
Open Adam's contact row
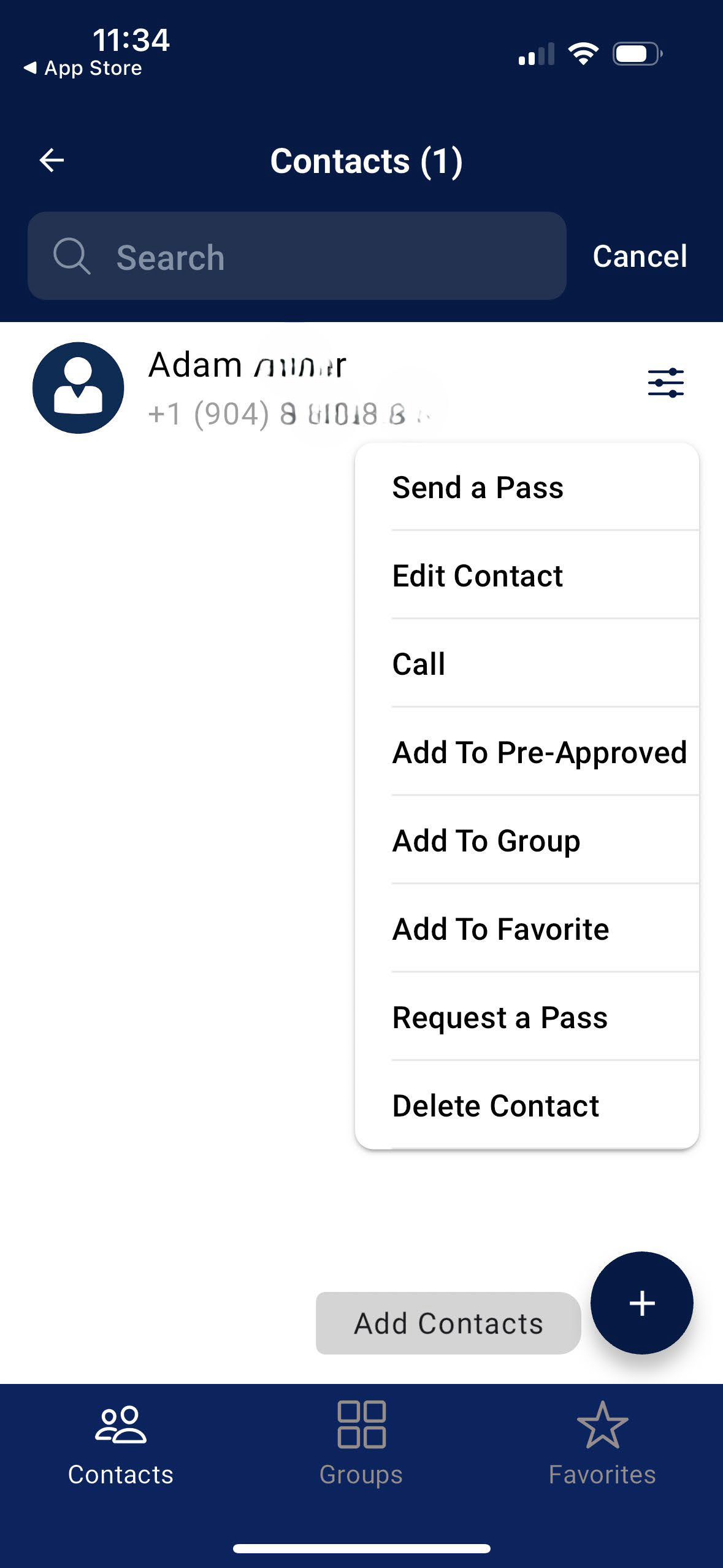(245, 388)
